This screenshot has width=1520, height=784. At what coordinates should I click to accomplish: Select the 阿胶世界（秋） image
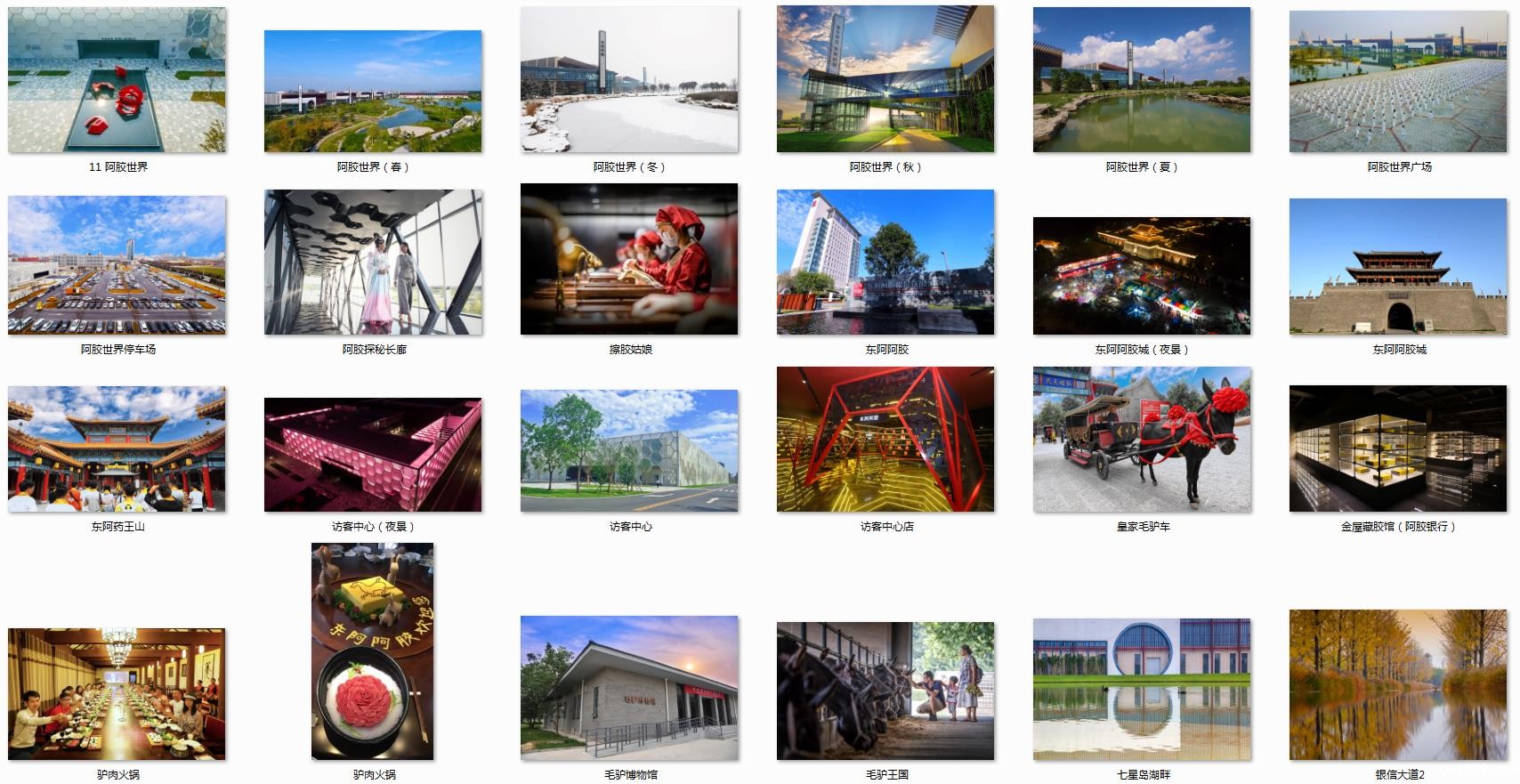click(885, 79)
